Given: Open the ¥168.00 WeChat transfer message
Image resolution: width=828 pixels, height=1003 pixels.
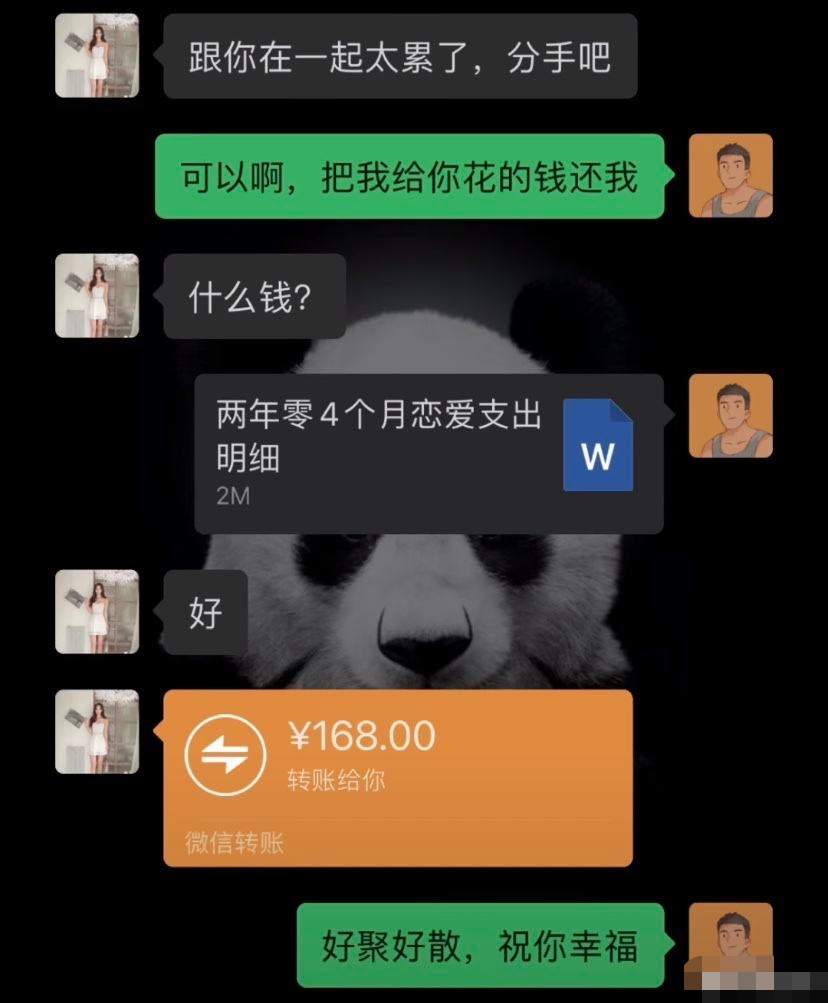Looking at the screenshot, I should click(398, 776).
